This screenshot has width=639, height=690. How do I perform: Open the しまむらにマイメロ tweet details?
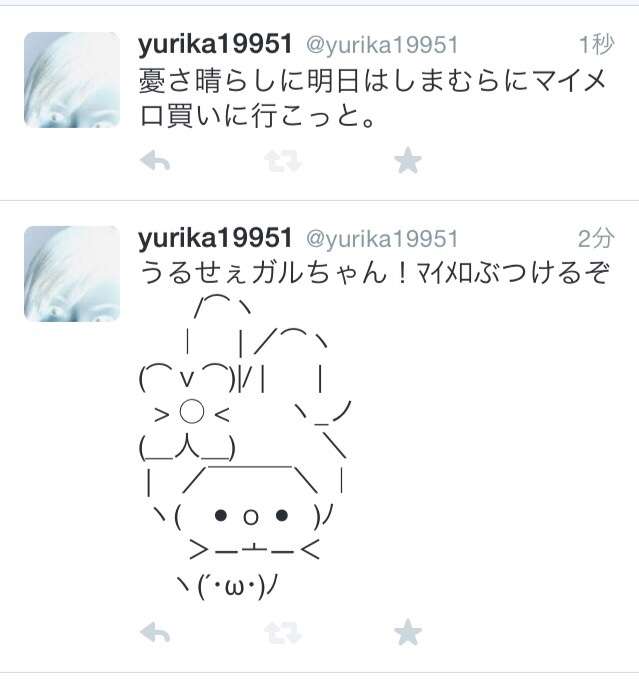click(370, 96)
